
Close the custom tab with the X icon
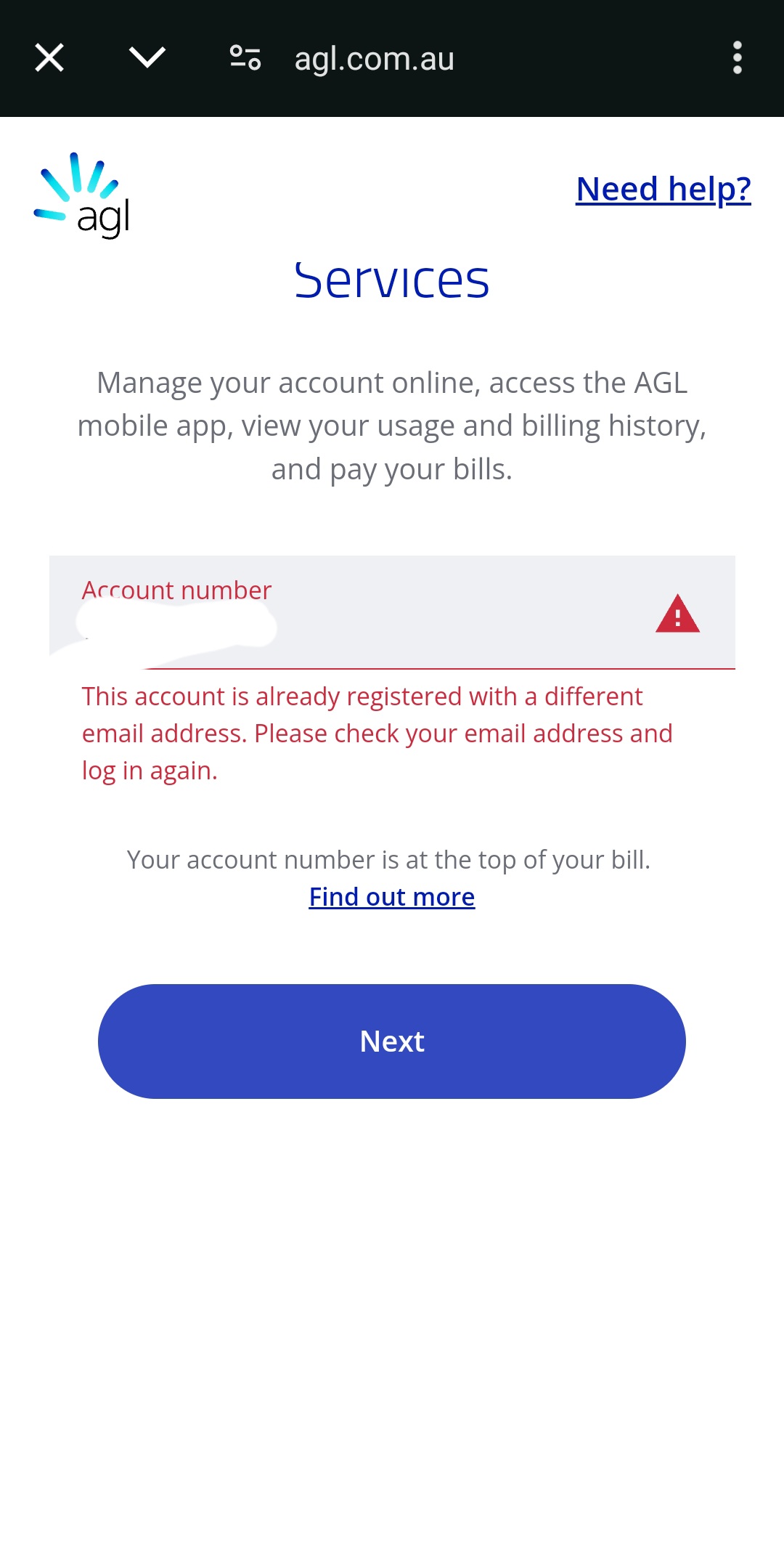tap(48, 57)
